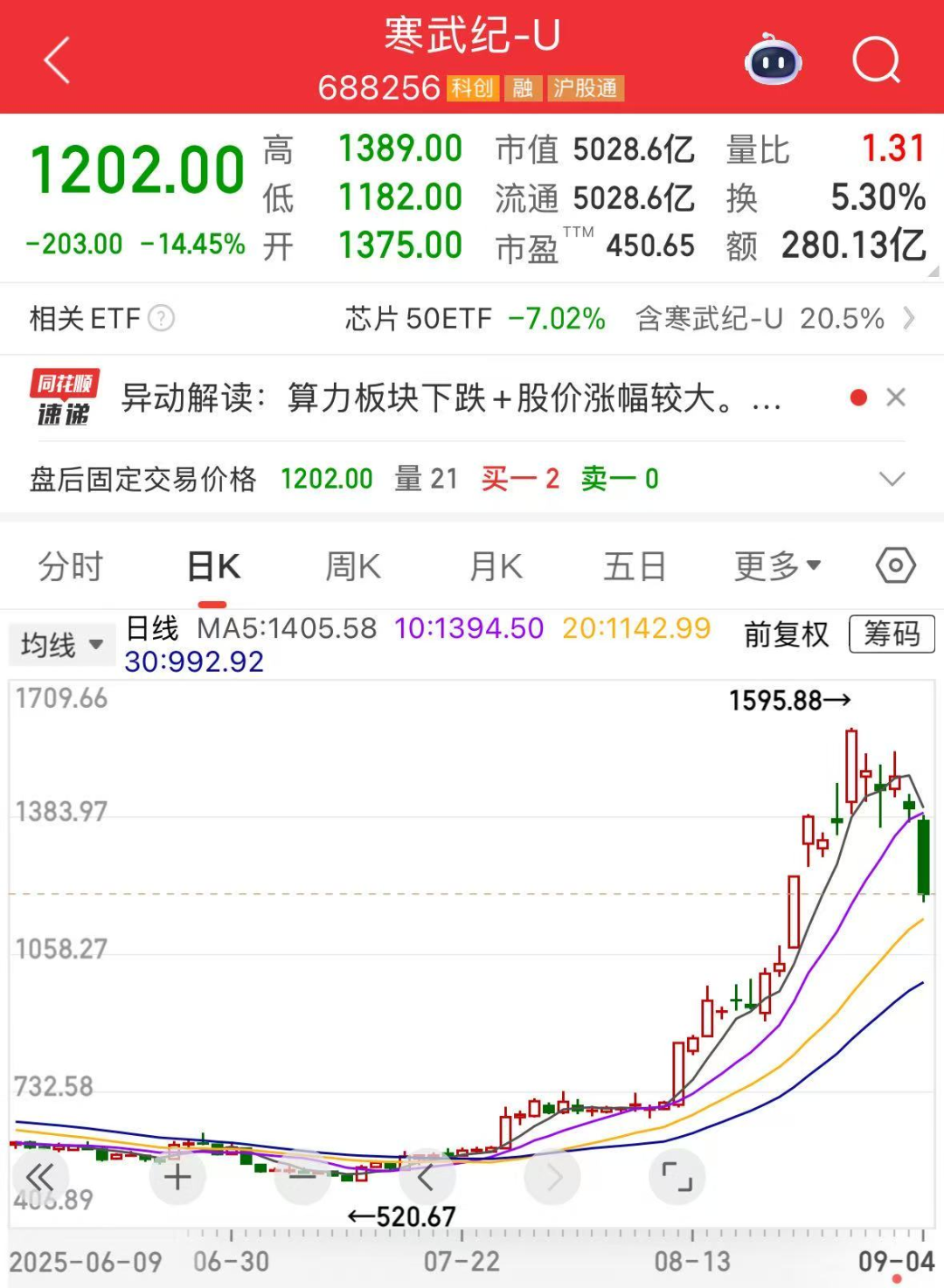Image resolution: width=944 pixels, height=1288 pixels.
Task: View the 月K chart tab
Action: (x=496, y=567)
